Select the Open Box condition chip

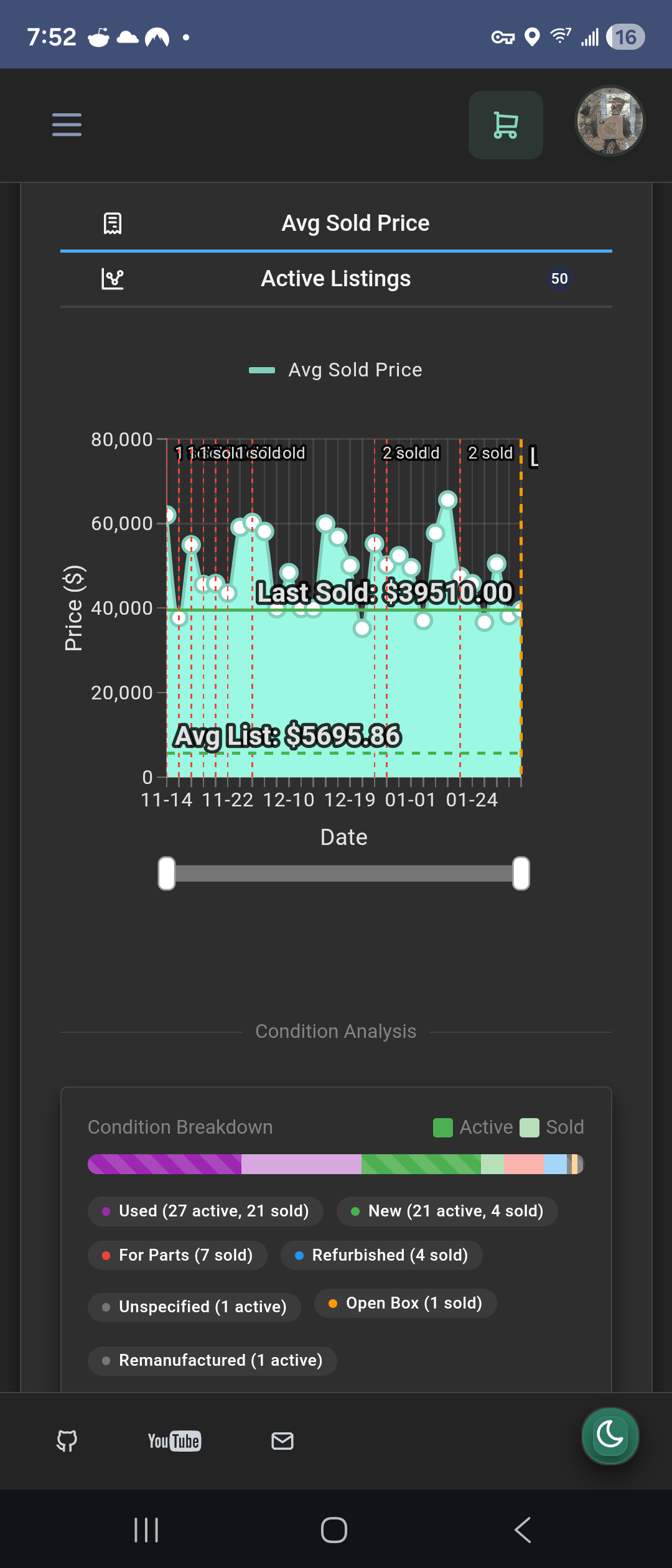(405, 1304)
